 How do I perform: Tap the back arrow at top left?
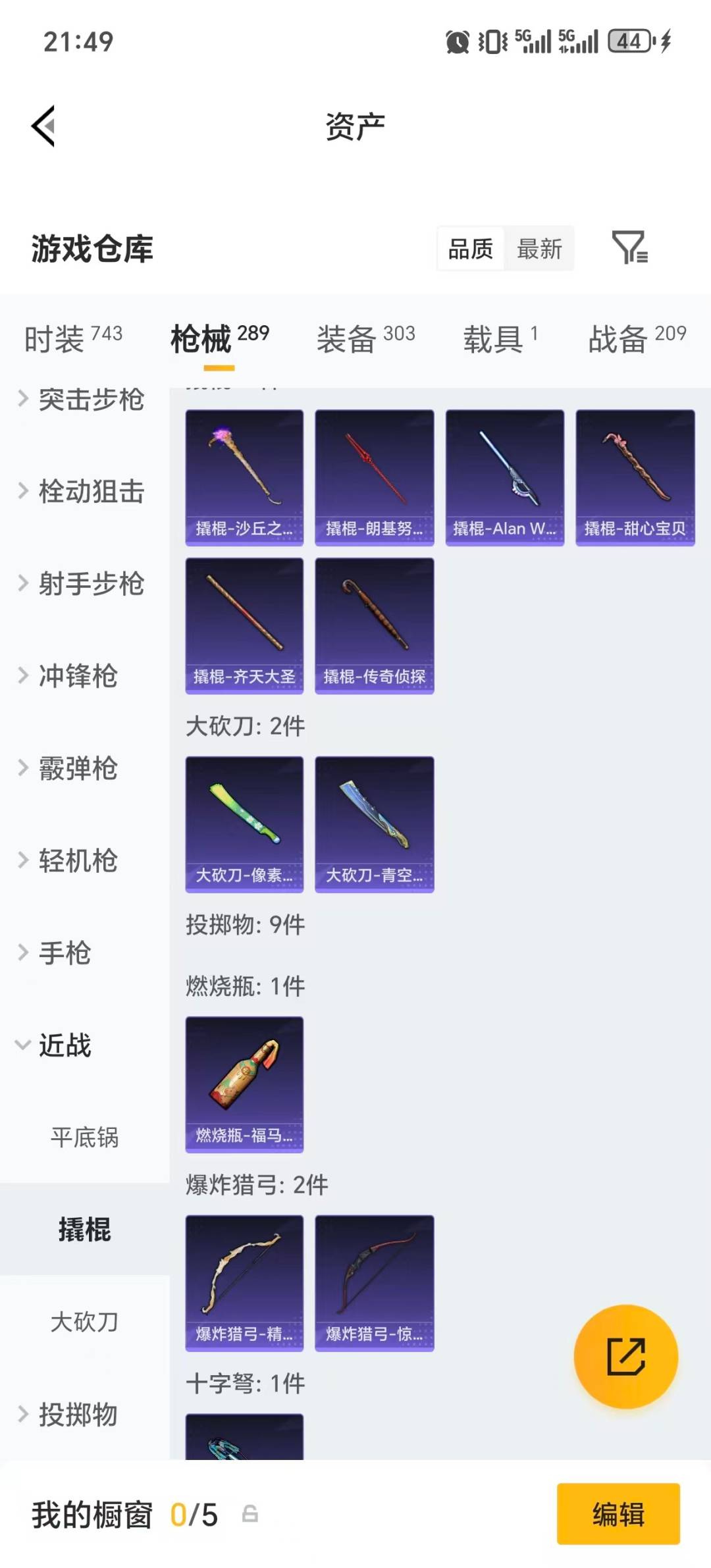[43, 126]
